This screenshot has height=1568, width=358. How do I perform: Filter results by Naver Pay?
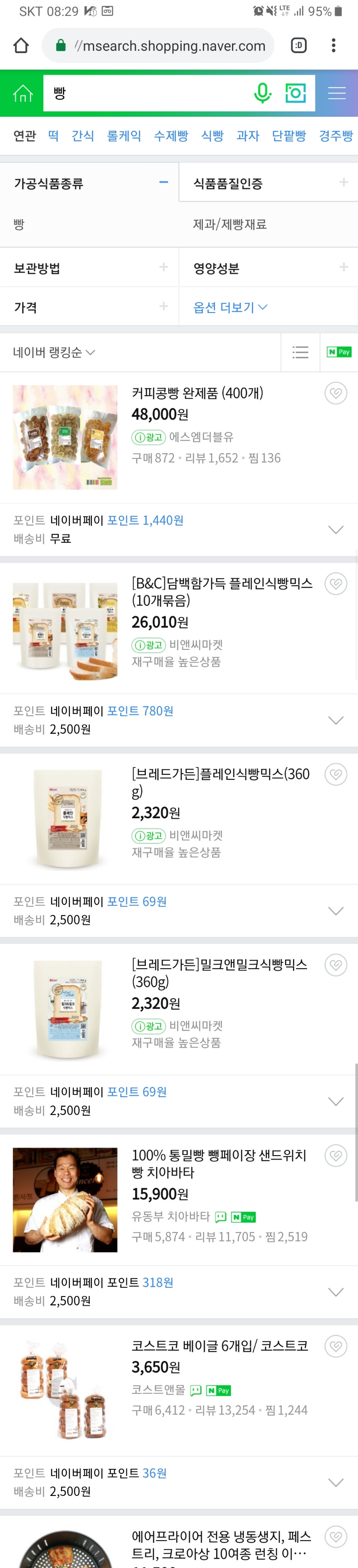(x=339, y=352)
